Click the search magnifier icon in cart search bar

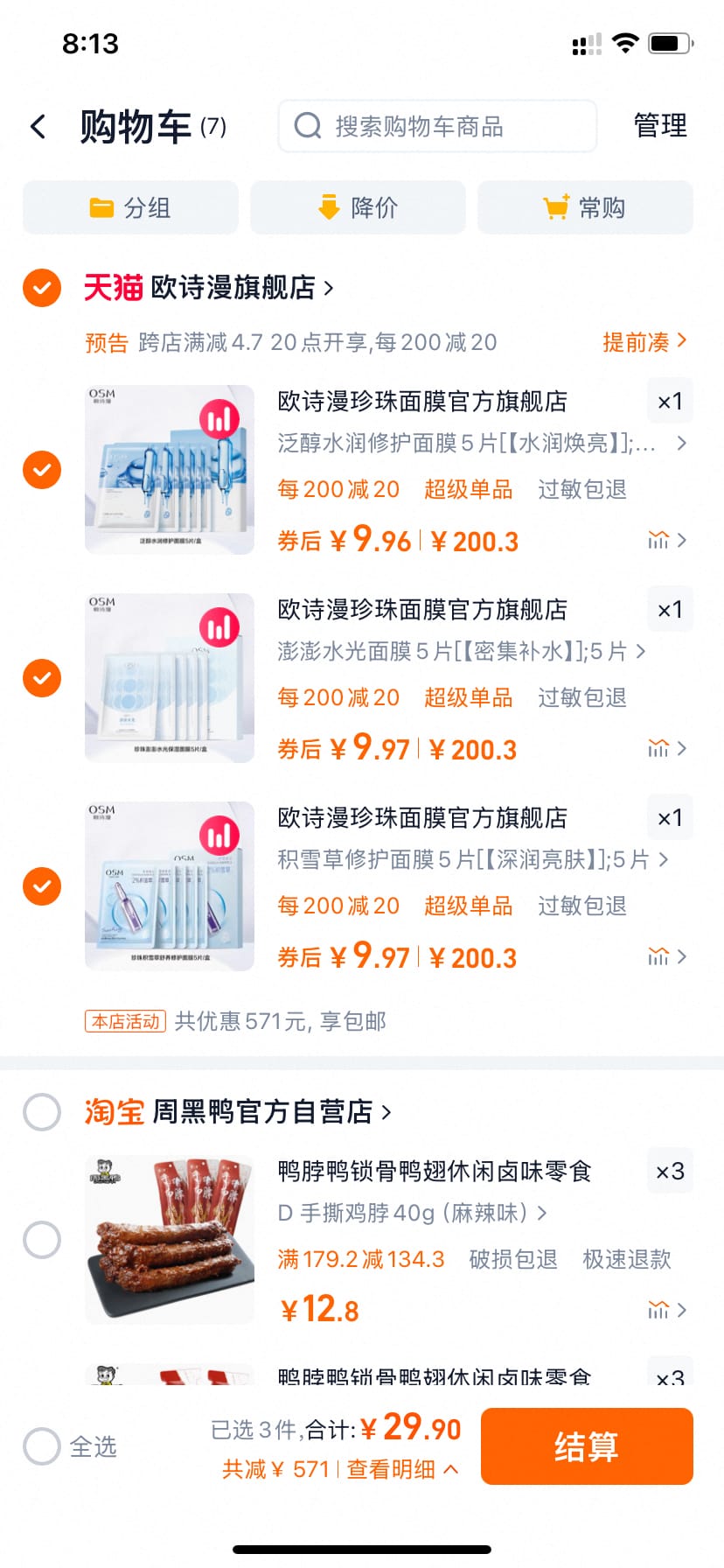coord(306,126)
